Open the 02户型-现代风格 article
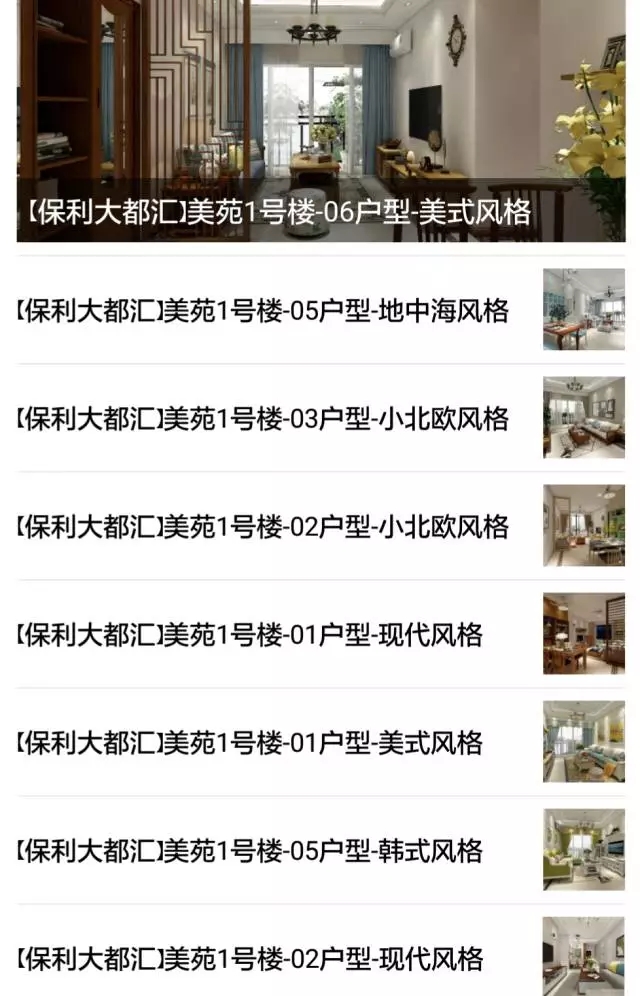 (250, 959)
